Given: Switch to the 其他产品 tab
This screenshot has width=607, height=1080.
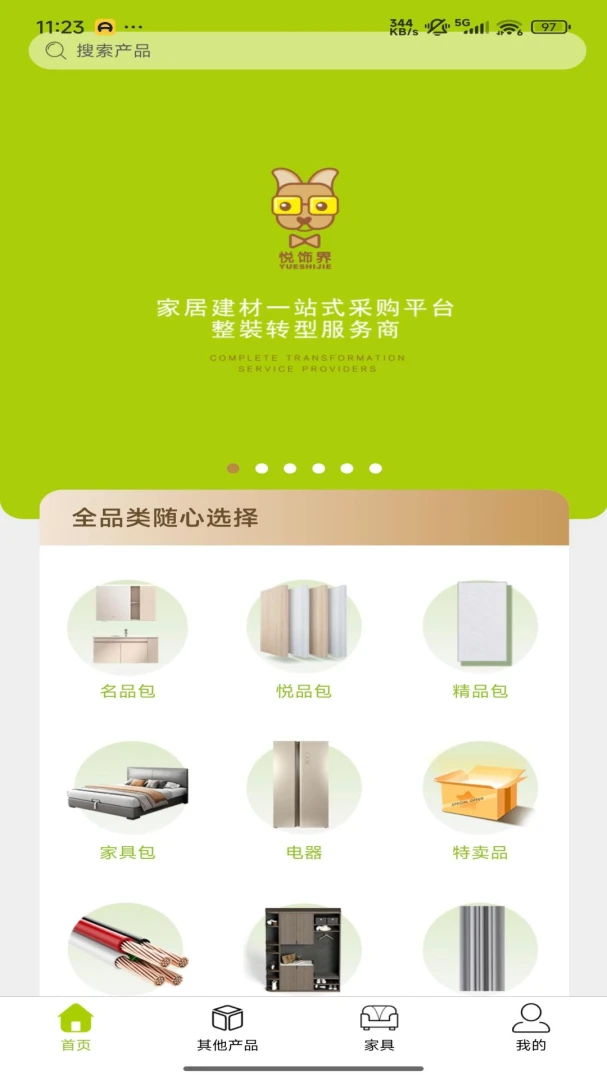Looking at the screenshot, I should pos(227,1028).
